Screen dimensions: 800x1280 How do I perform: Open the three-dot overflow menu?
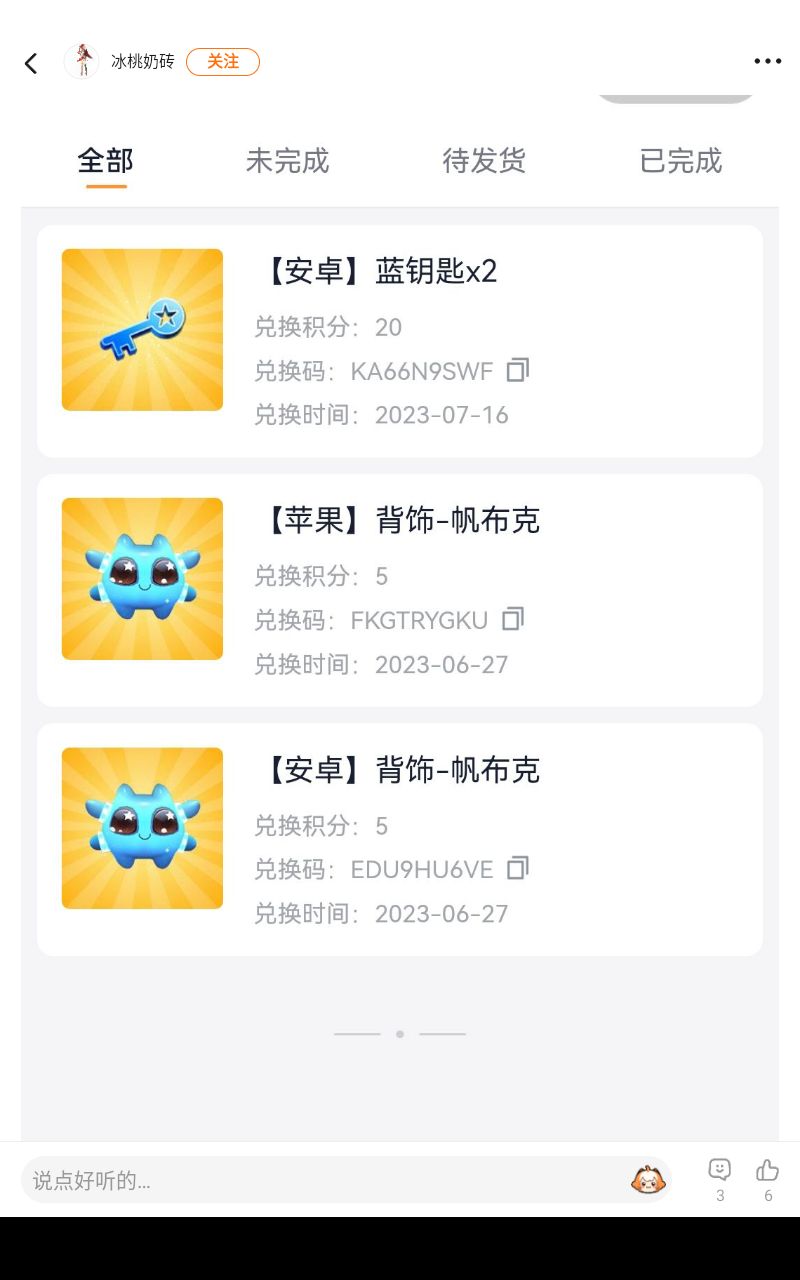pos(767,62)
